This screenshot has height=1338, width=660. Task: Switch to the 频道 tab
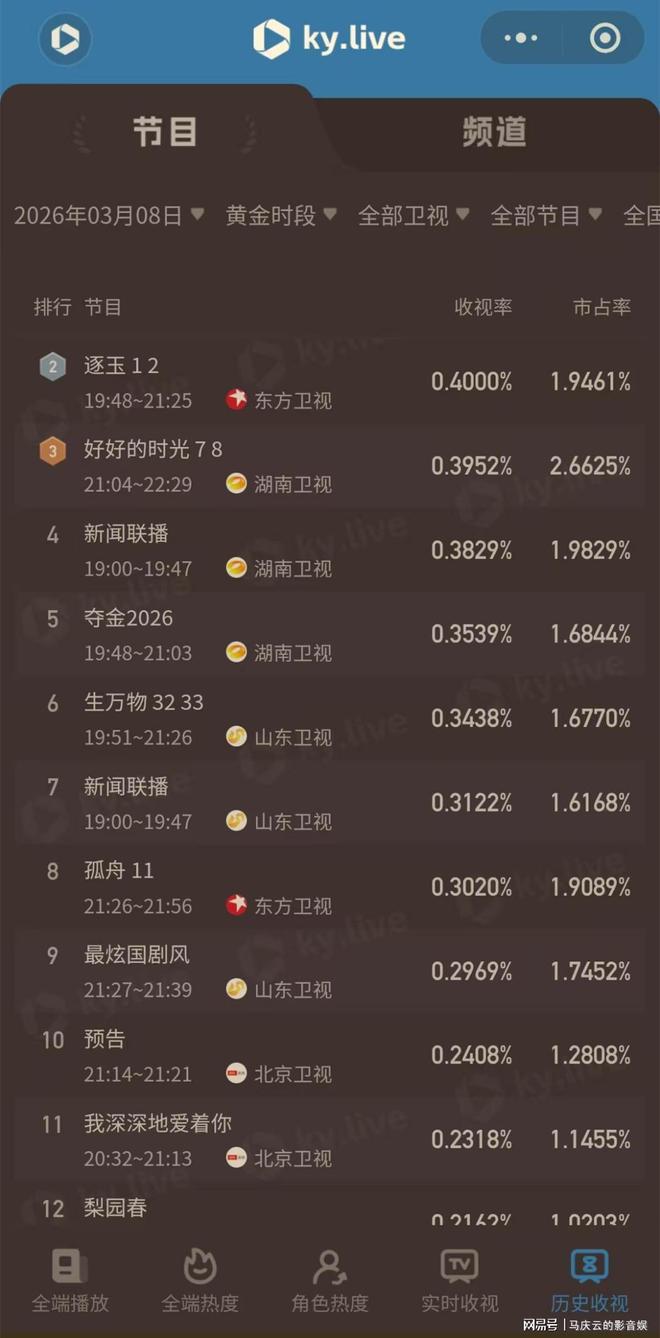pos(494,132)
